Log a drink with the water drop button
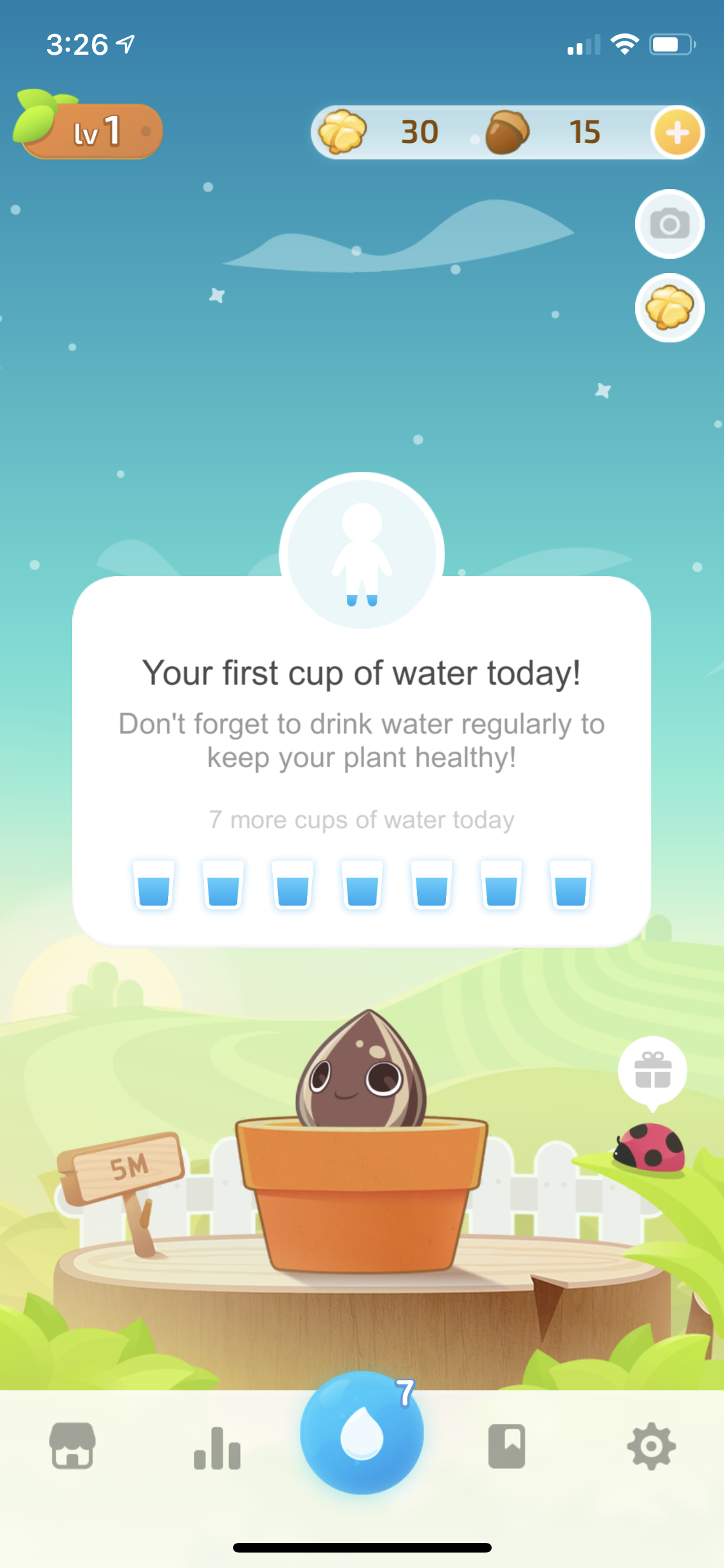The image size is (724, 1568). 362,1433
